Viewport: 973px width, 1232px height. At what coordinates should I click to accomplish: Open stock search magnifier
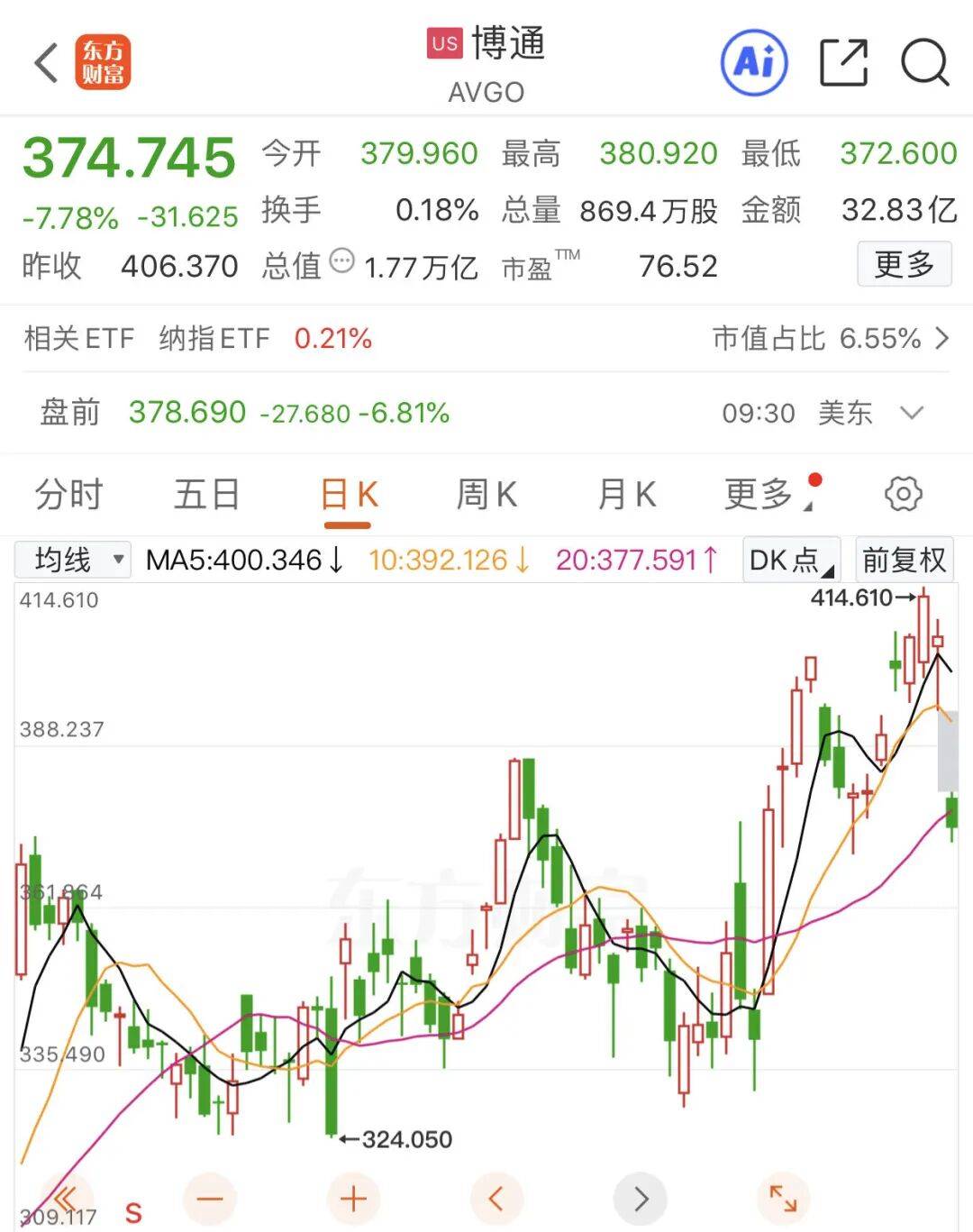pos(924,62)
